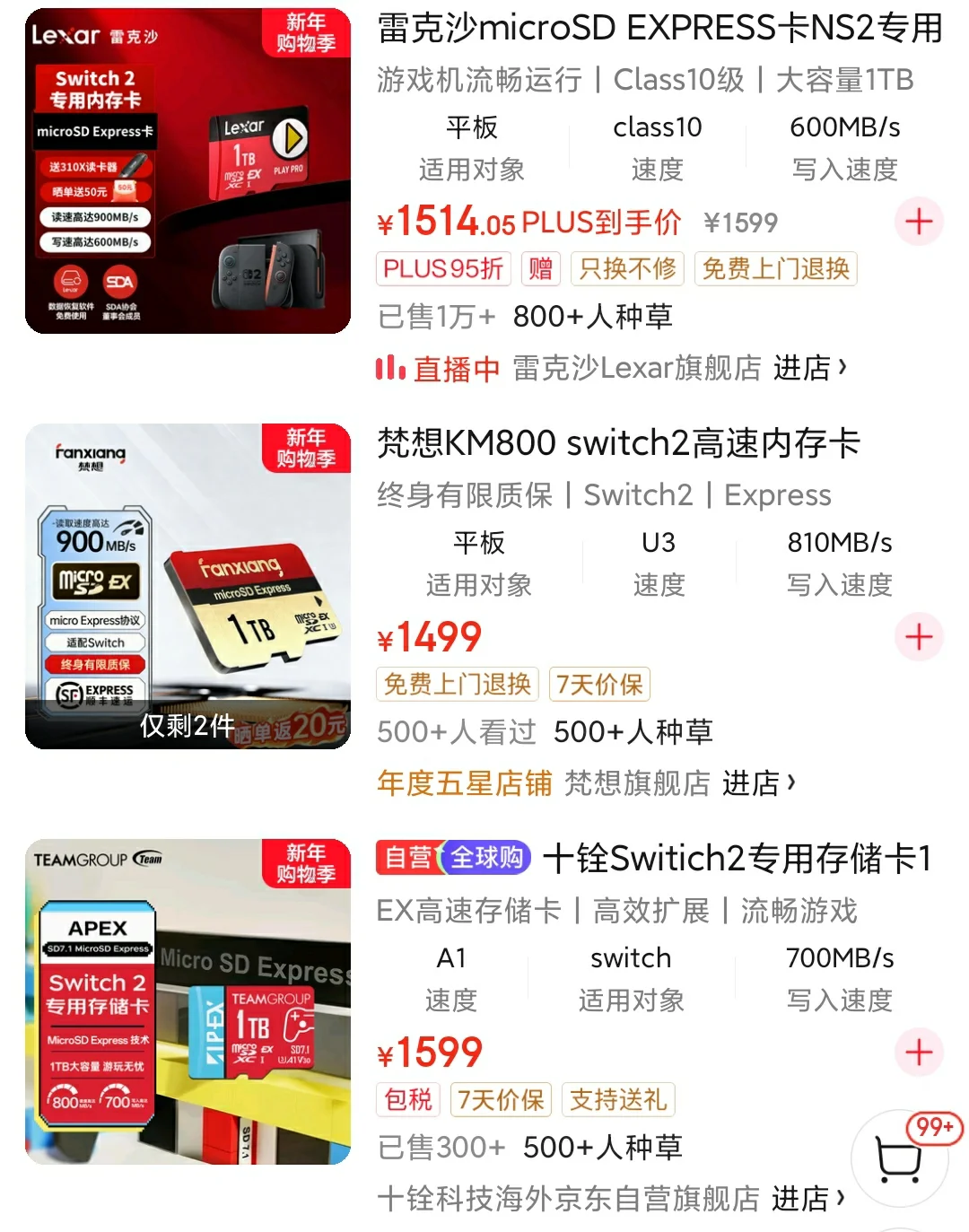The height and width of the screenshot is (1232, 969).
Task: Open the 十铨 APEX card product image
Action: (188, 1001)
